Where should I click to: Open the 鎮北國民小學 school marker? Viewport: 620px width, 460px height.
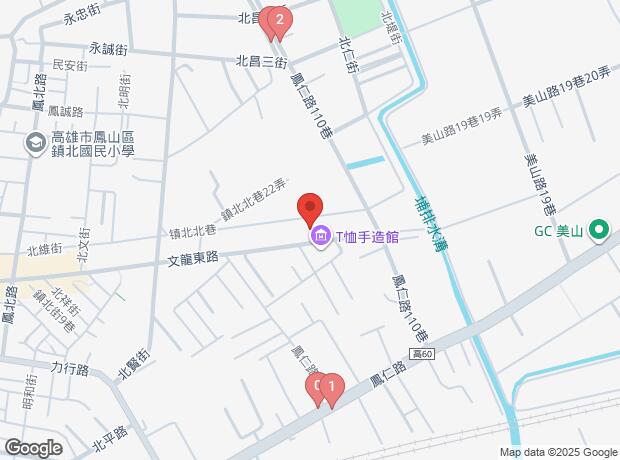[x=36, y=143]
